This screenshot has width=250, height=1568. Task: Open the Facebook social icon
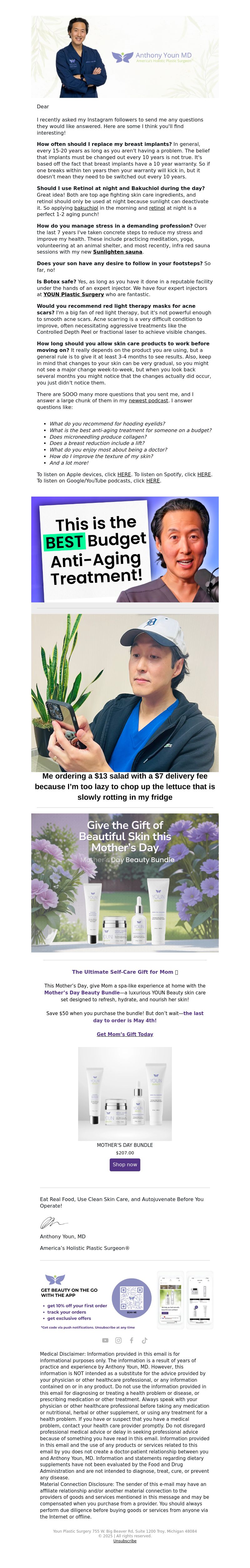tap(132, 1340)
